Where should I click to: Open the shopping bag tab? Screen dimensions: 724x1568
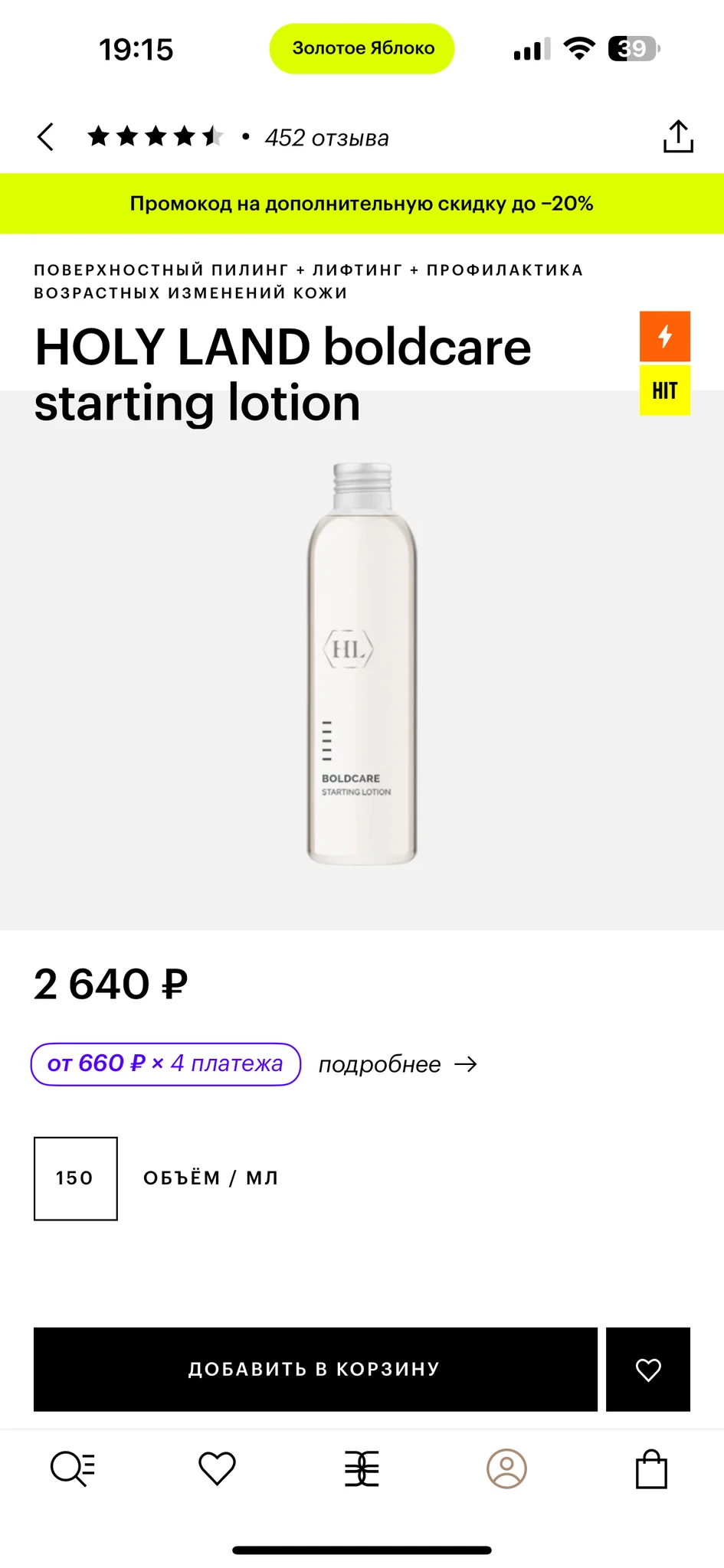tap(651, 1468)
